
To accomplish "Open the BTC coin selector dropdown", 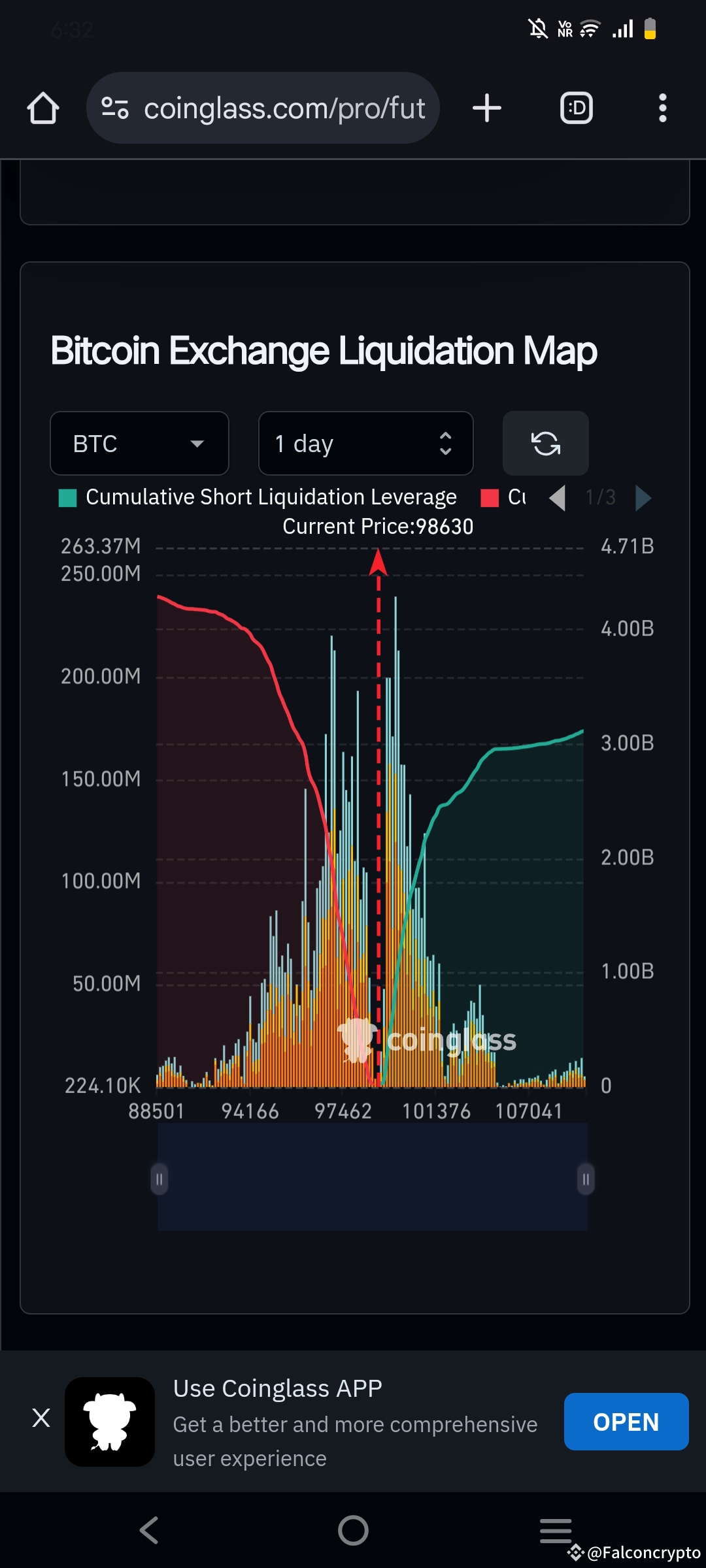I will (139, 444).
